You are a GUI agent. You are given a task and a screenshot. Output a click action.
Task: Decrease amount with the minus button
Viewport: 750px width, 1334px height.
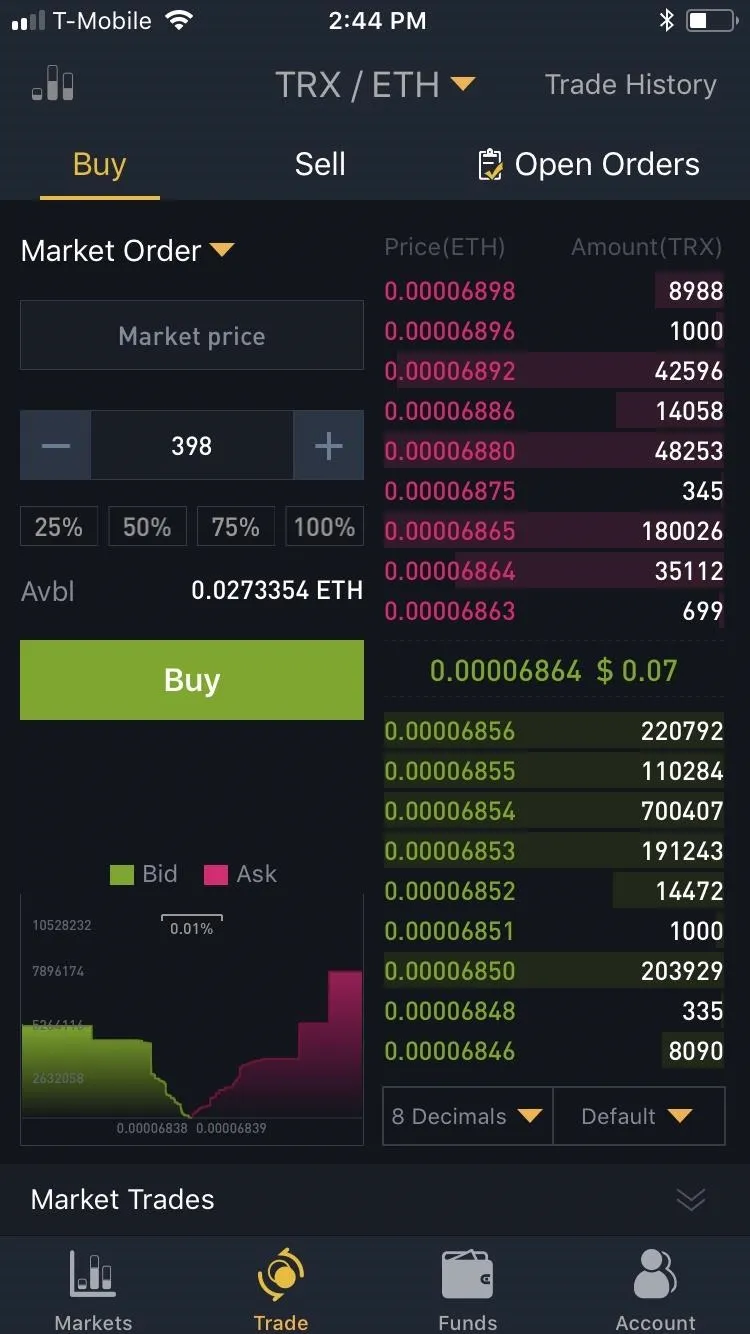point(56,446)
